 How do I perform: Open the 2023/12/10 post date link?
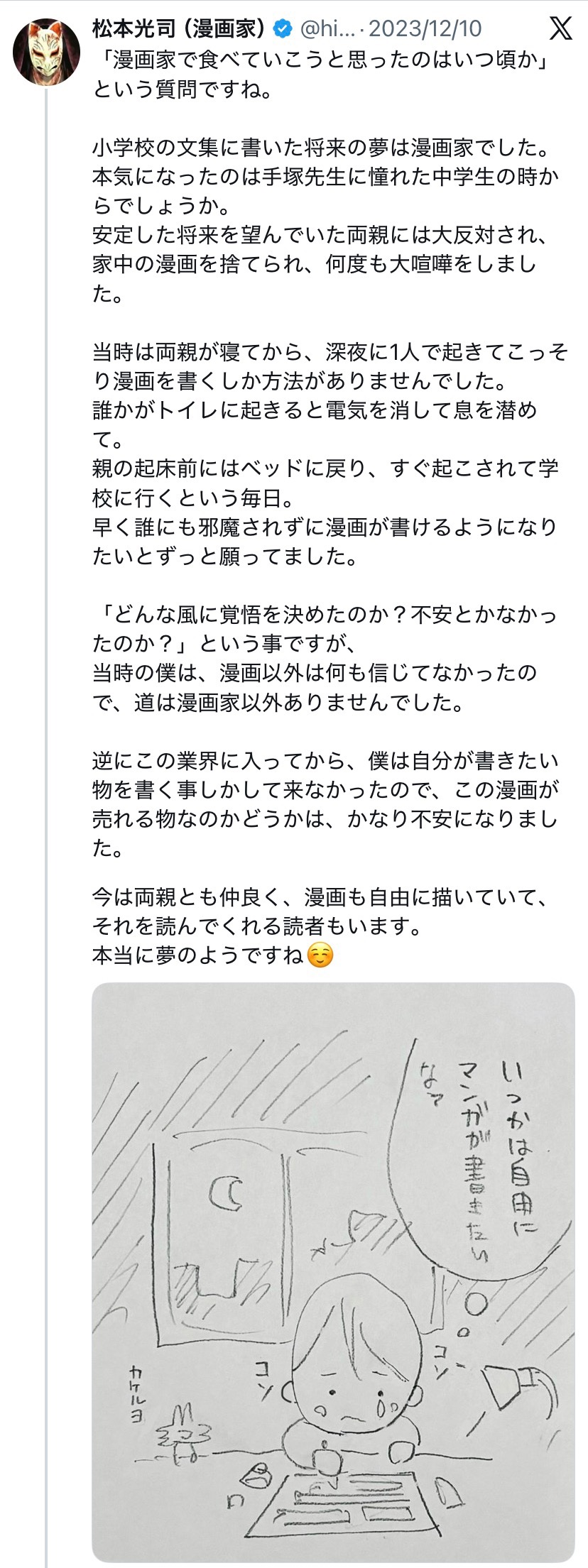point(425,28)
